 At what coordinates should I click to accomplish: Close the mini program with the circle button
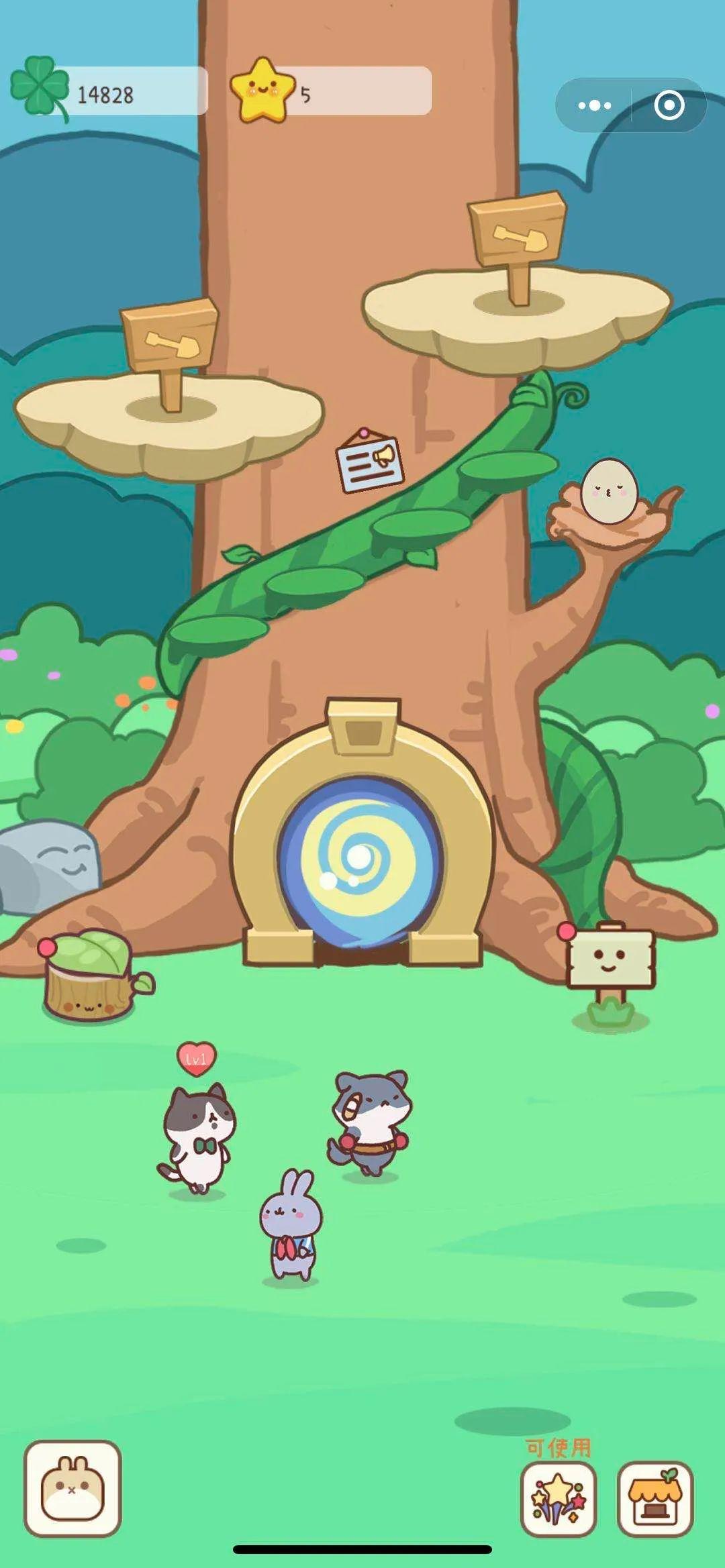(669, 105)
